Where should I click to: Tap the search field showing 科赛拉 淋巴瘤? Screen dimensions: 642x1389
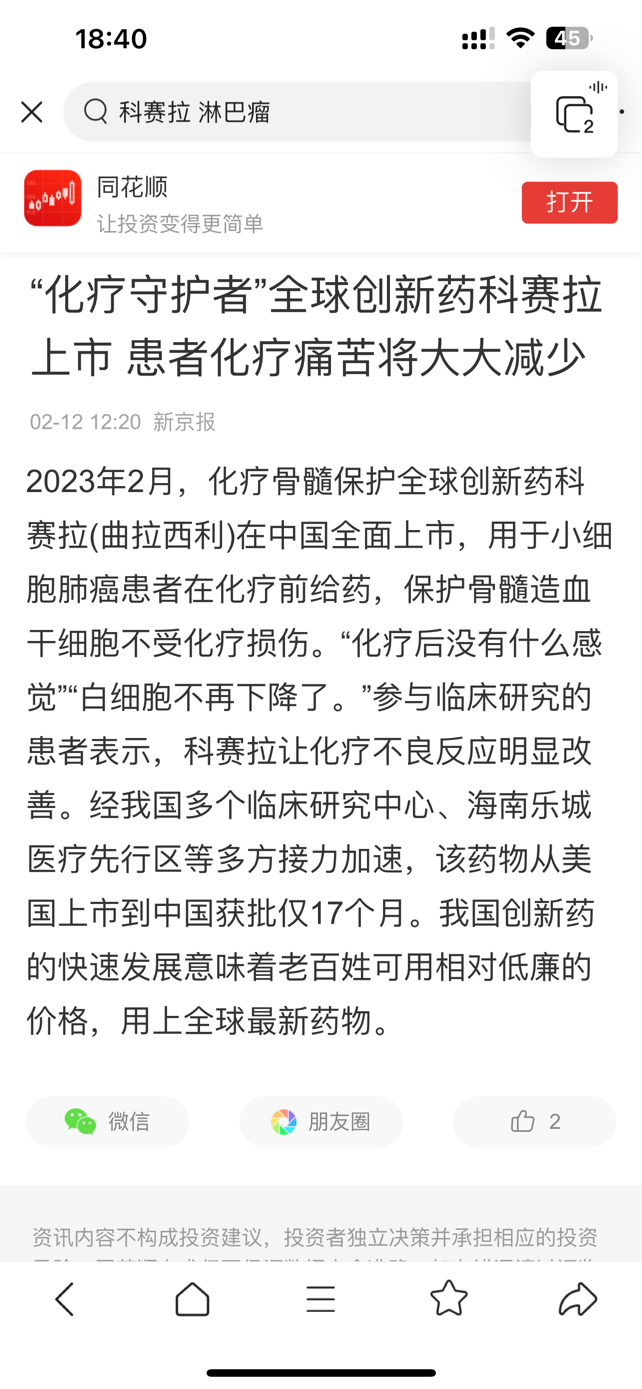point(300,111)
